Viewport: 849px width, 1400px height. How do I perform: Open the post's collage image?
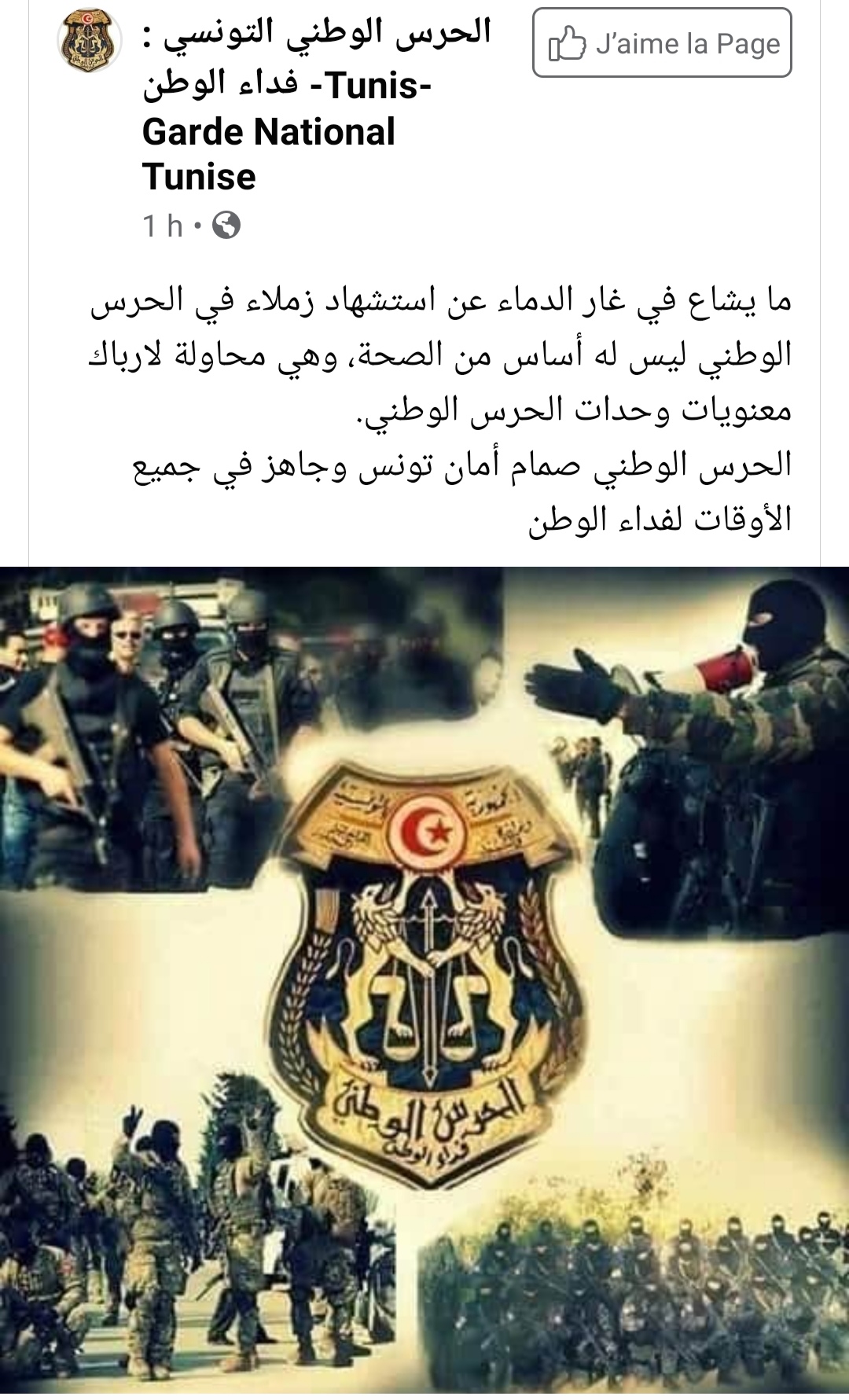(x=424, y=979)
